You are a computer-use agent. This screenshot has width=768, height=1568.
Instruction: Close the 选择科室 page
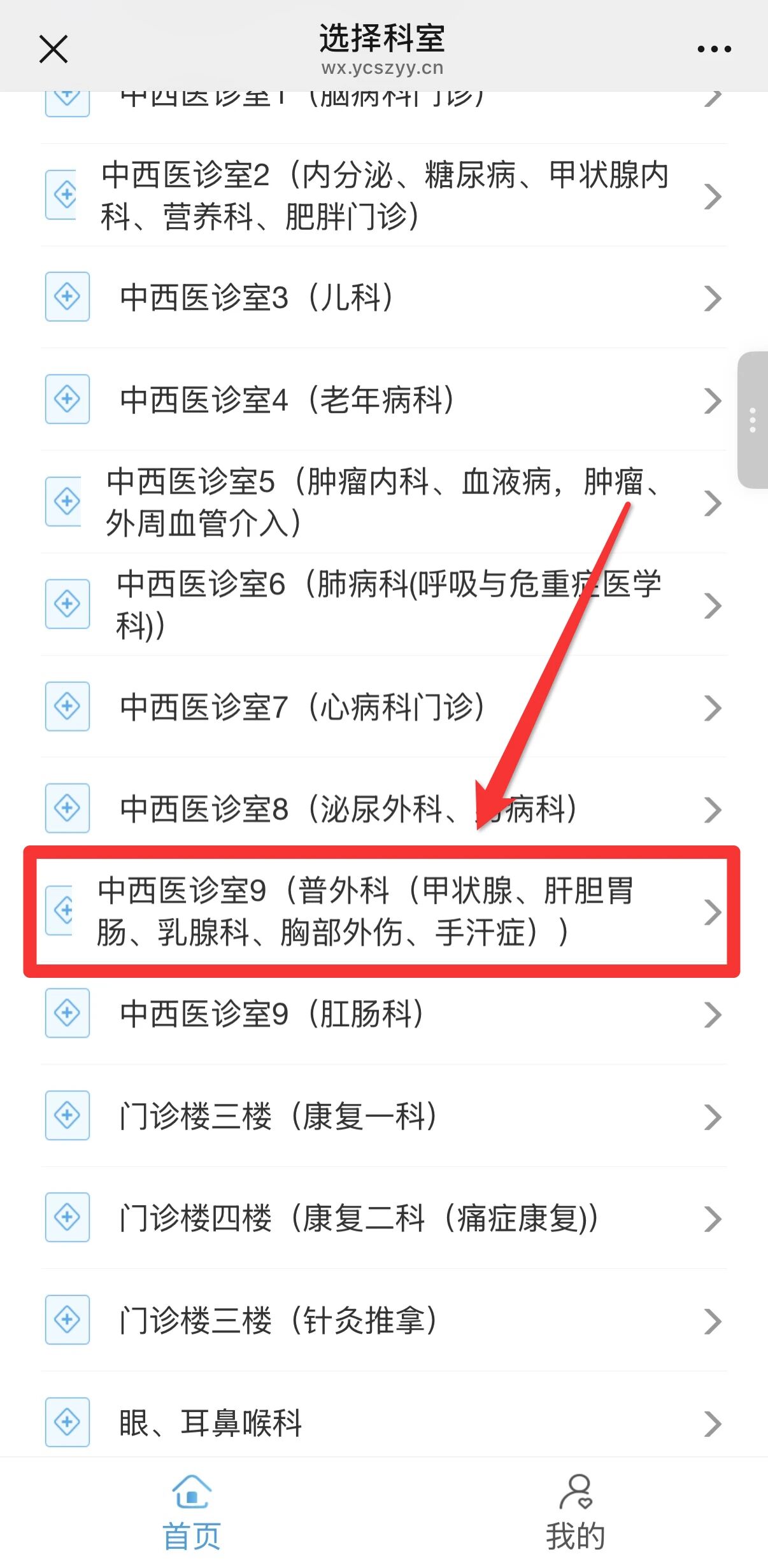pos(53,49)
